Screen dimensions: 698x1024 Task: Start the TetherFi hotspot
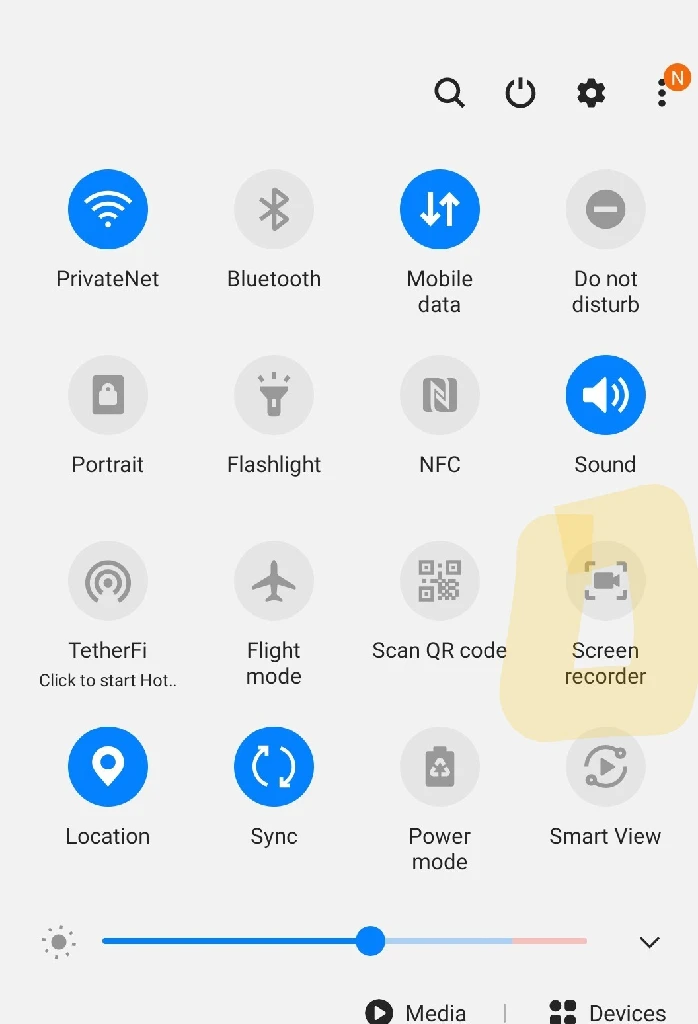[x=108, y=581]
